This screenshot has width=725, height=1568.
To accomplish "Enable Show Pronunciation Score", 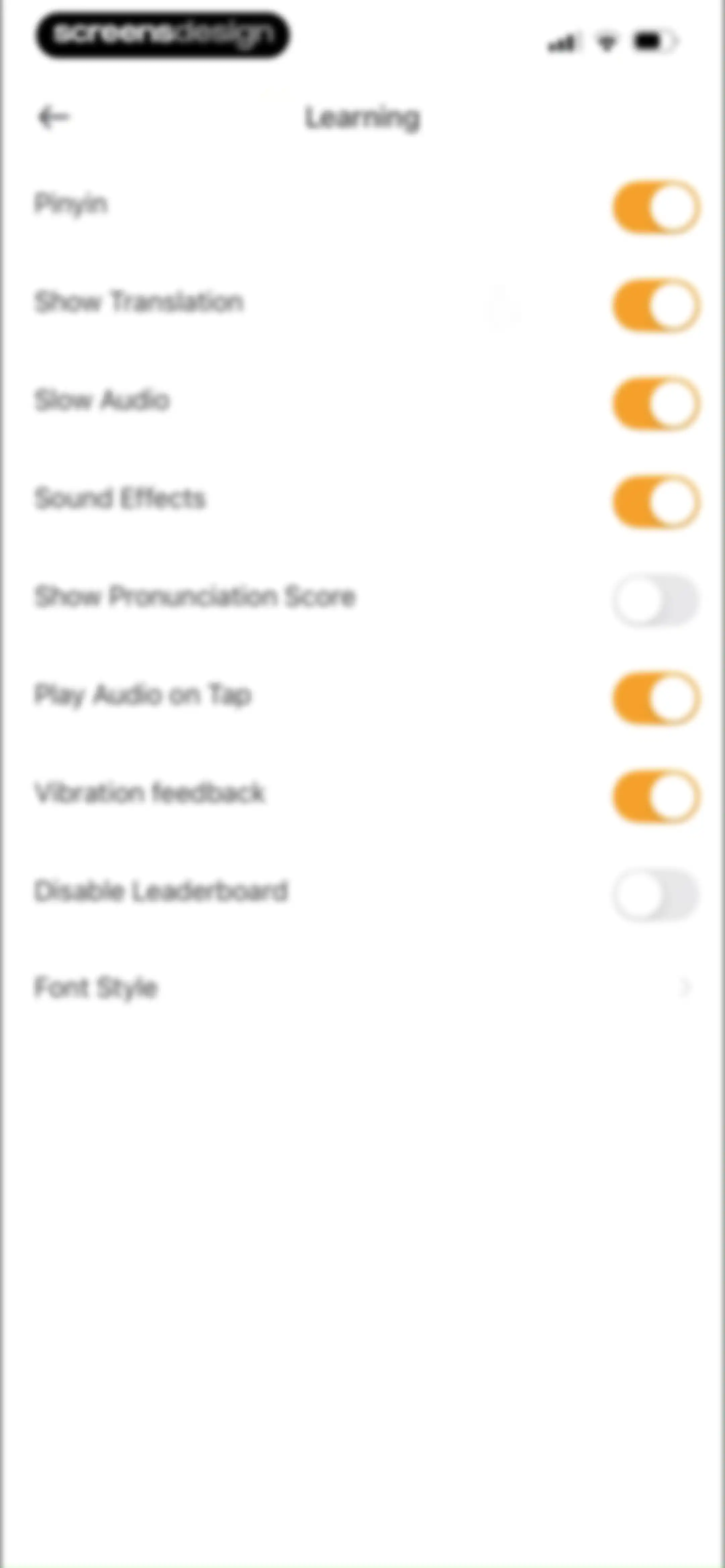I will pyautogui.click(x=656, y=600).
